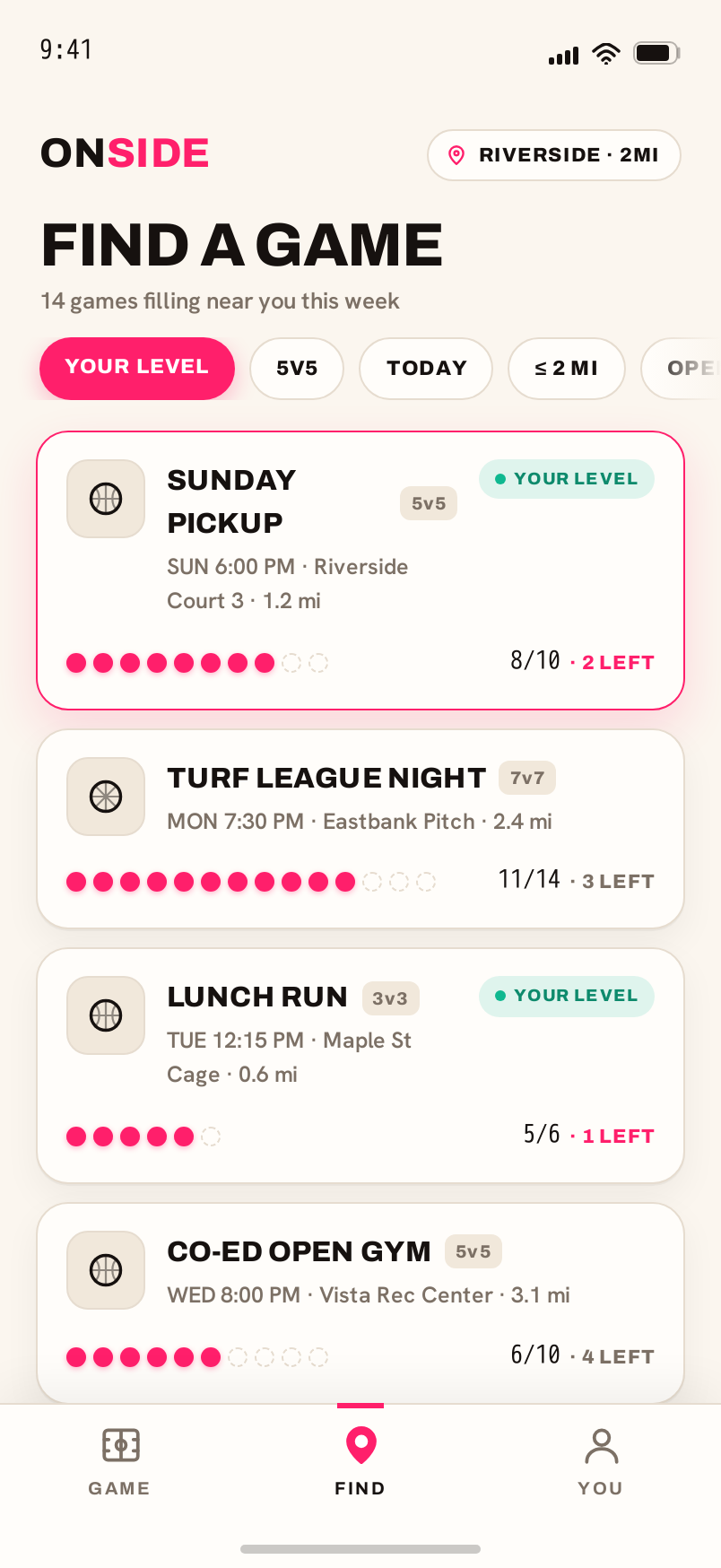Filter games by 5V5 format
This screenshot has height=1568, width=721.
297,369
